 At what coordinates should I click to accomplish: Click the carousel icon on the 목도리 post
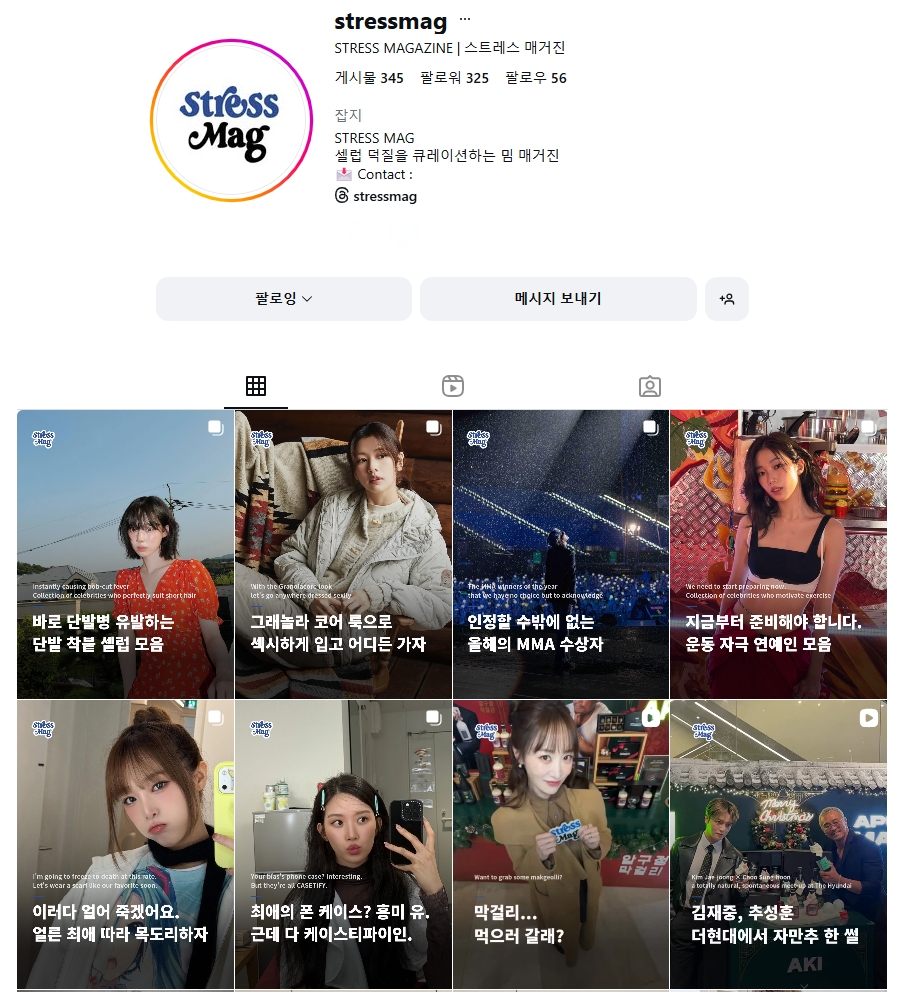[x=215, y=717]
